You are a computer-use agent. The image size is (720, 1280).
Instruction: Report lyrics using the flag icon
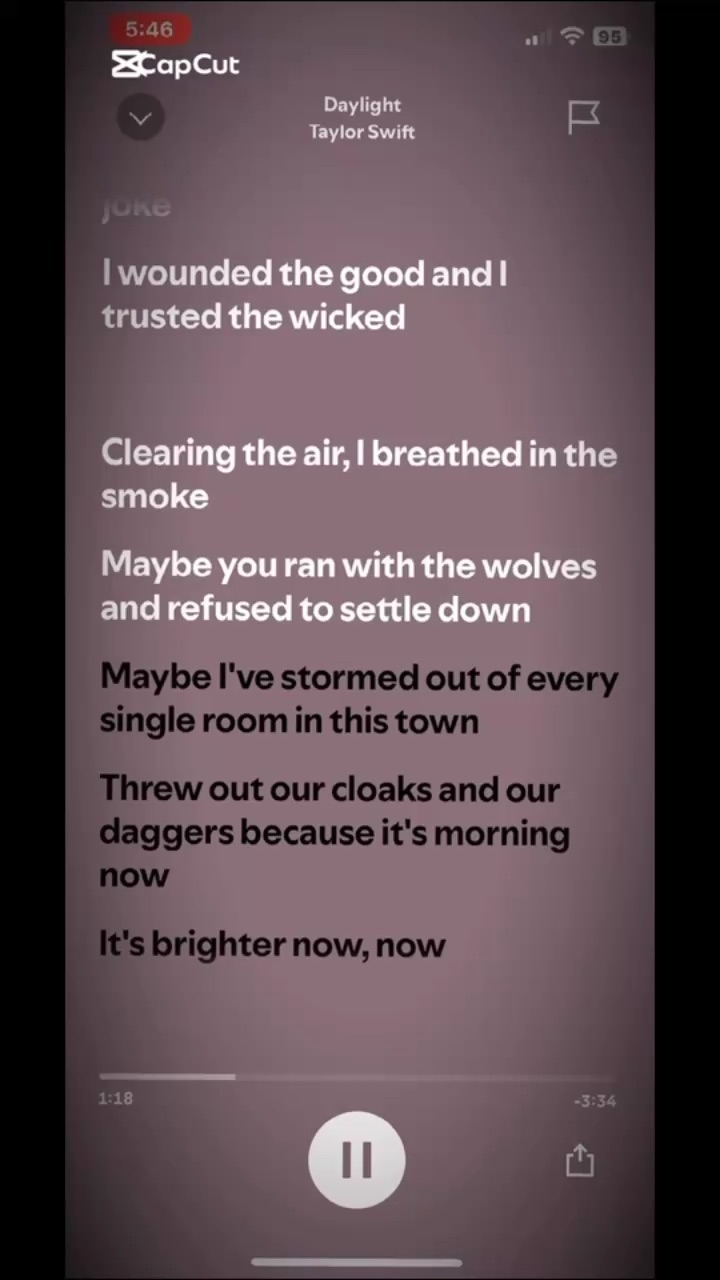coord(583,118)
